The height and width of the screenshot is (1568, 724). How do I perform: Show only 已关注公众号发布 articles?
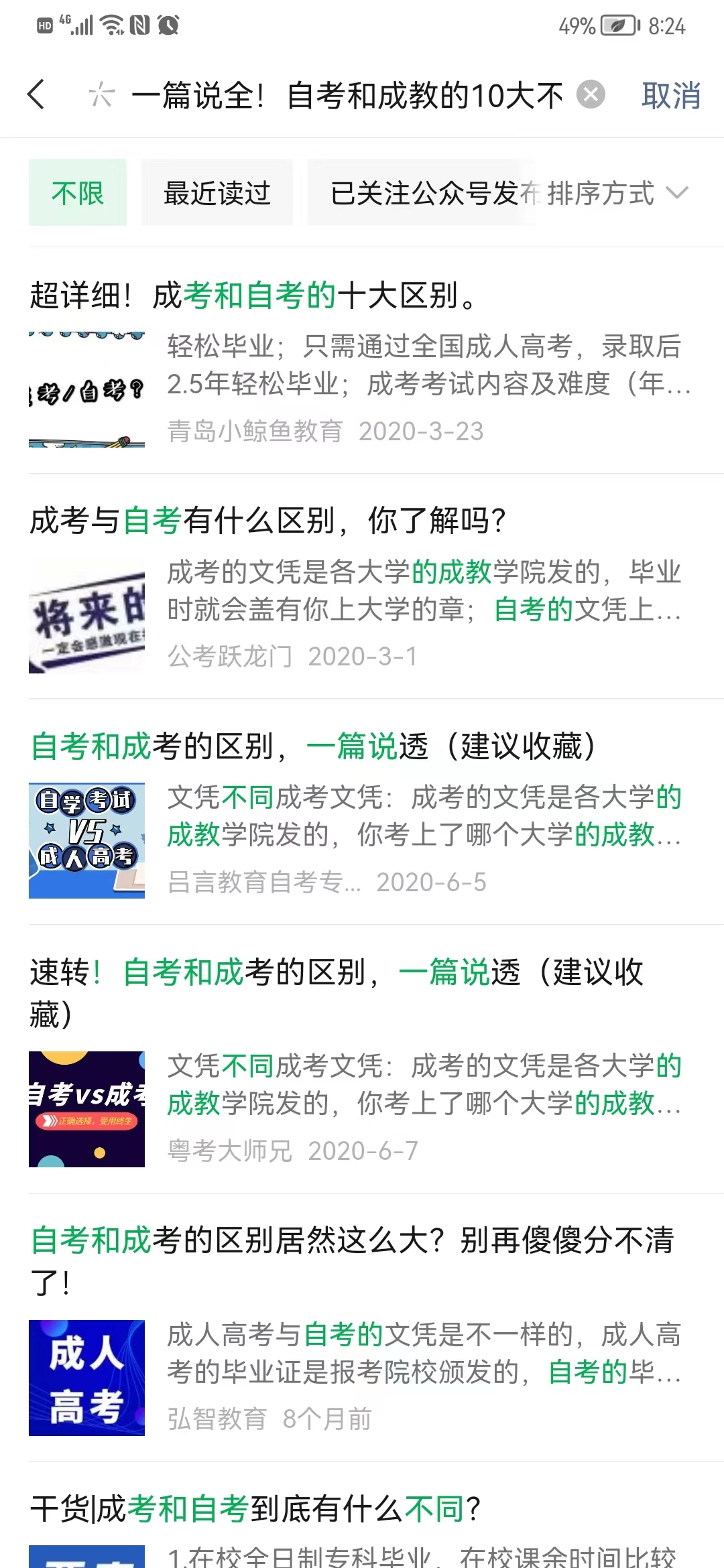(x=422, y=193)
